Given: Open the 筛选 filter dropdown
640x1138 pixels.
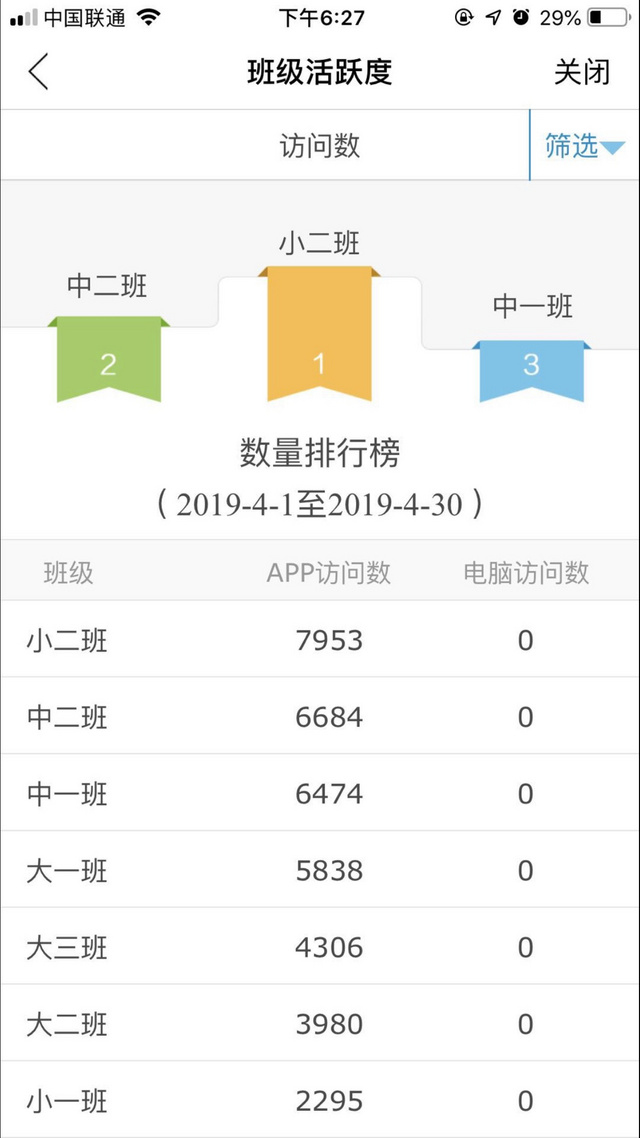Looking at the screenshot, I should click(x=583, y=146).
